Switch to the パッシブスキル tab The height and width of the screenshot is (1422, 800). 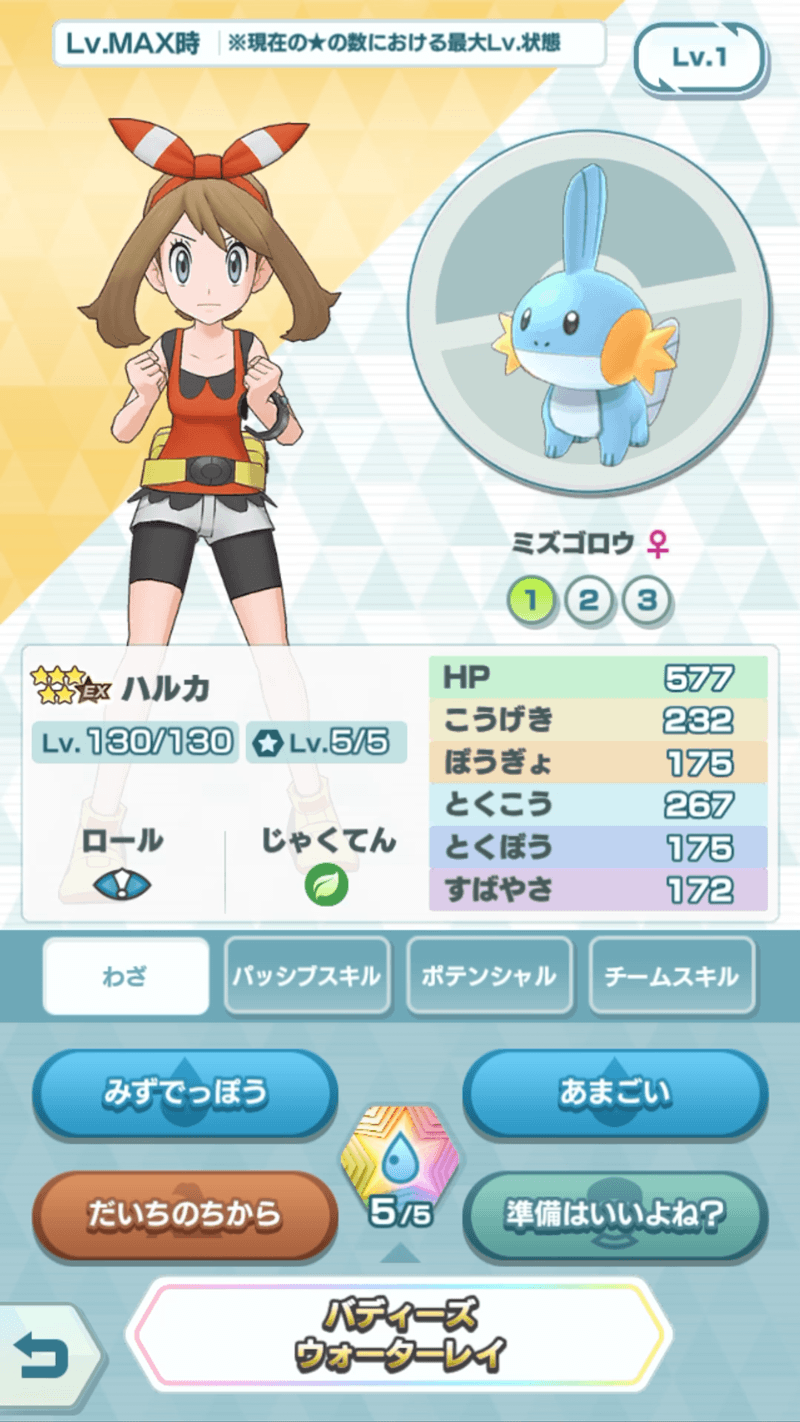pyautogui.click(x=307, y=976)
